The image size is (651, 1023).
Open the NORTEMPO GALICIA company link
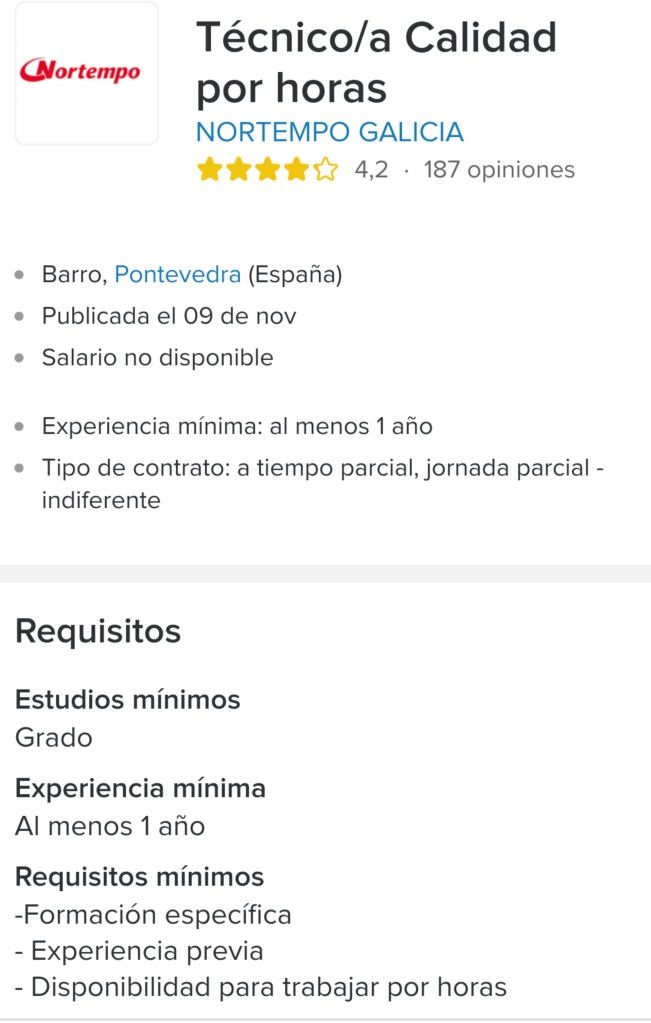pyautogui.click(x=330, y=132)
